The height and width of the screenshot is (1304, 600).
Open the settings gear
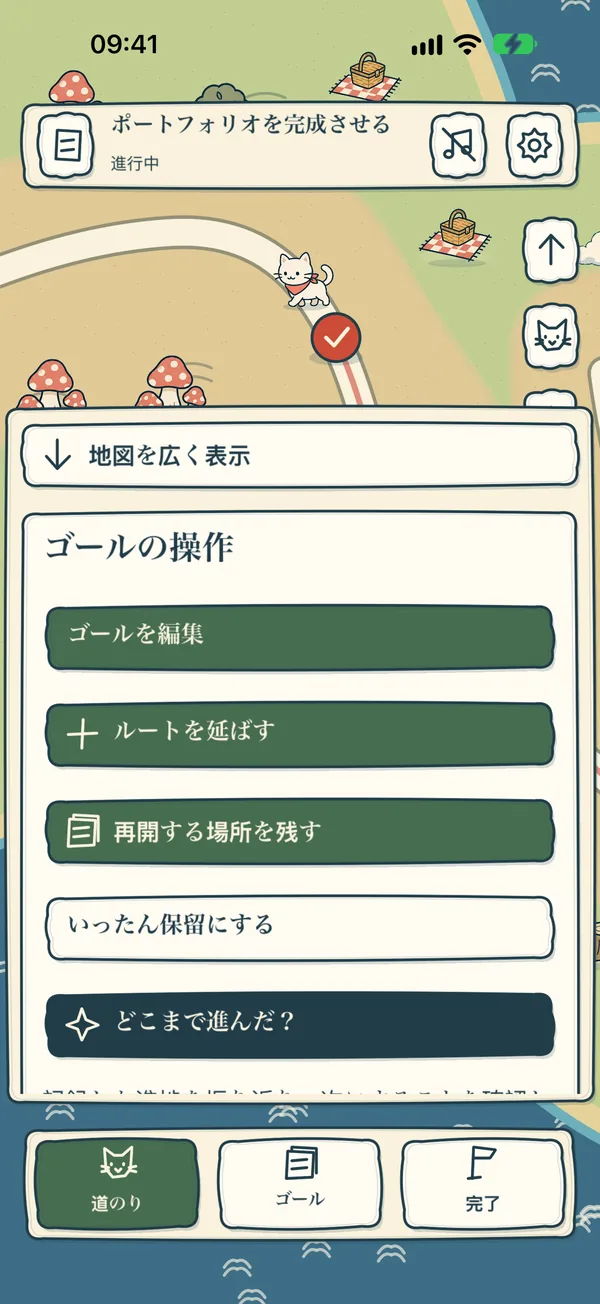[535, 146]
